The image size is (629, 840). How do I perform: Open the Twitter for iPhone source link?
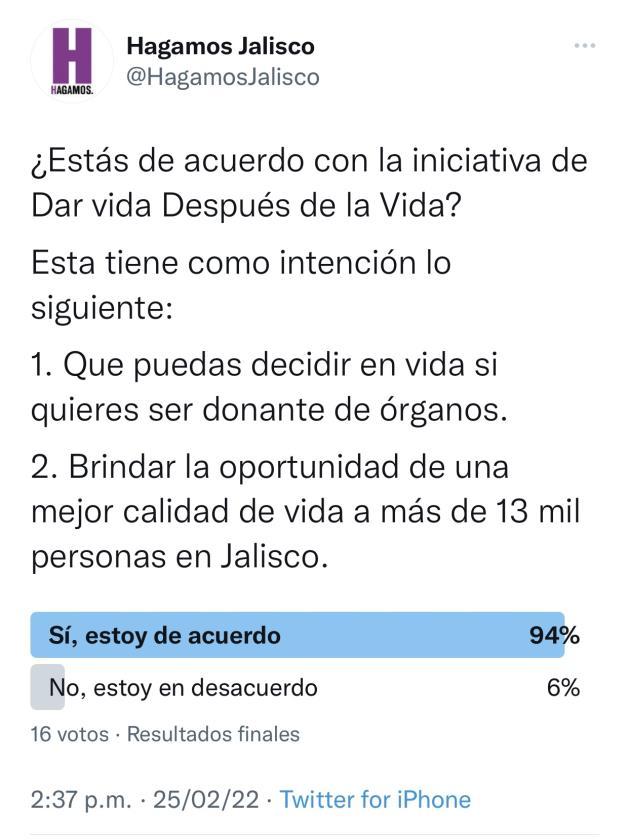(x=375, y=800)
